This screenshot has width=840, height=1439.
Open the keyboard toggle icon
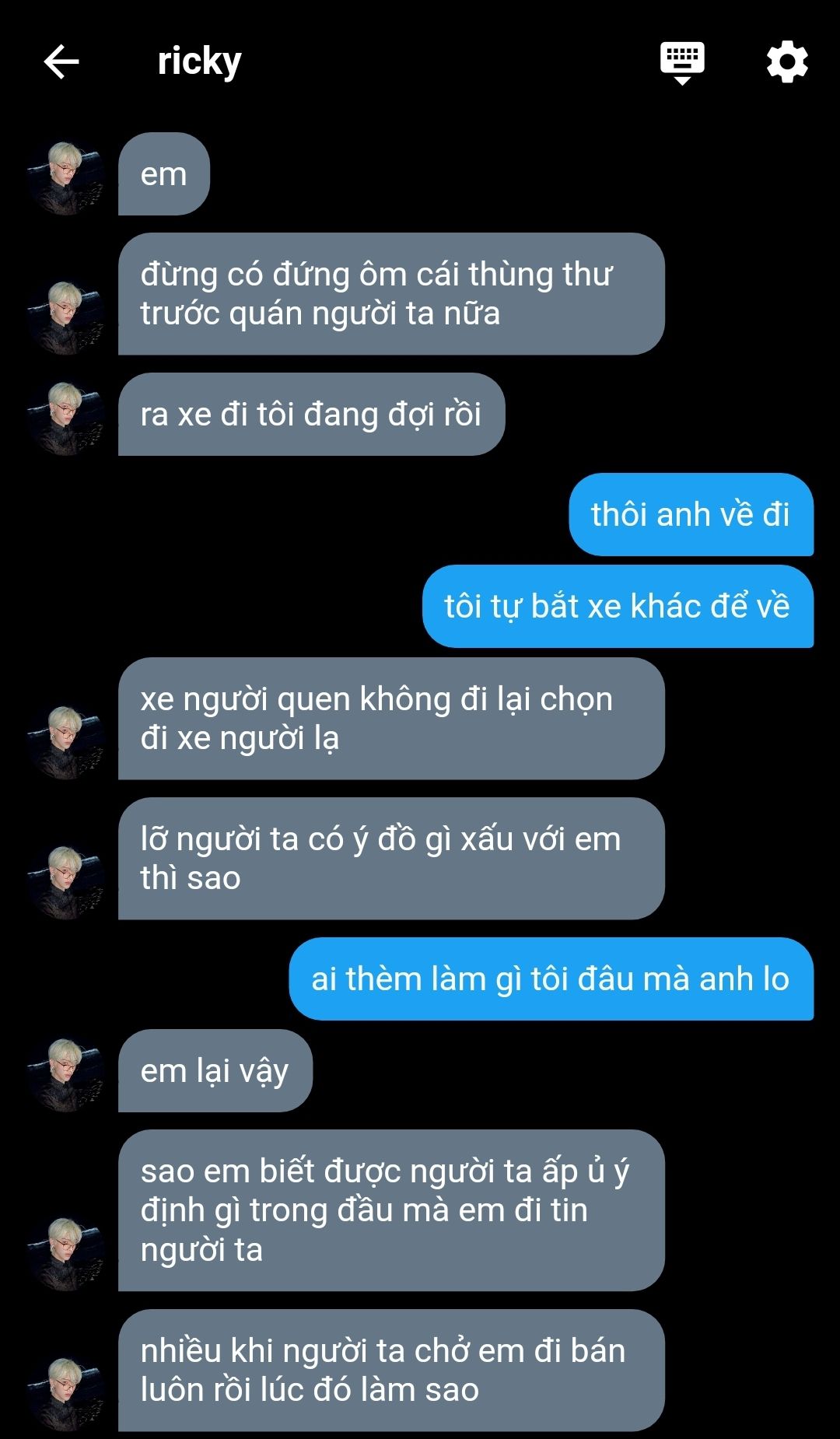pos(682,61)
